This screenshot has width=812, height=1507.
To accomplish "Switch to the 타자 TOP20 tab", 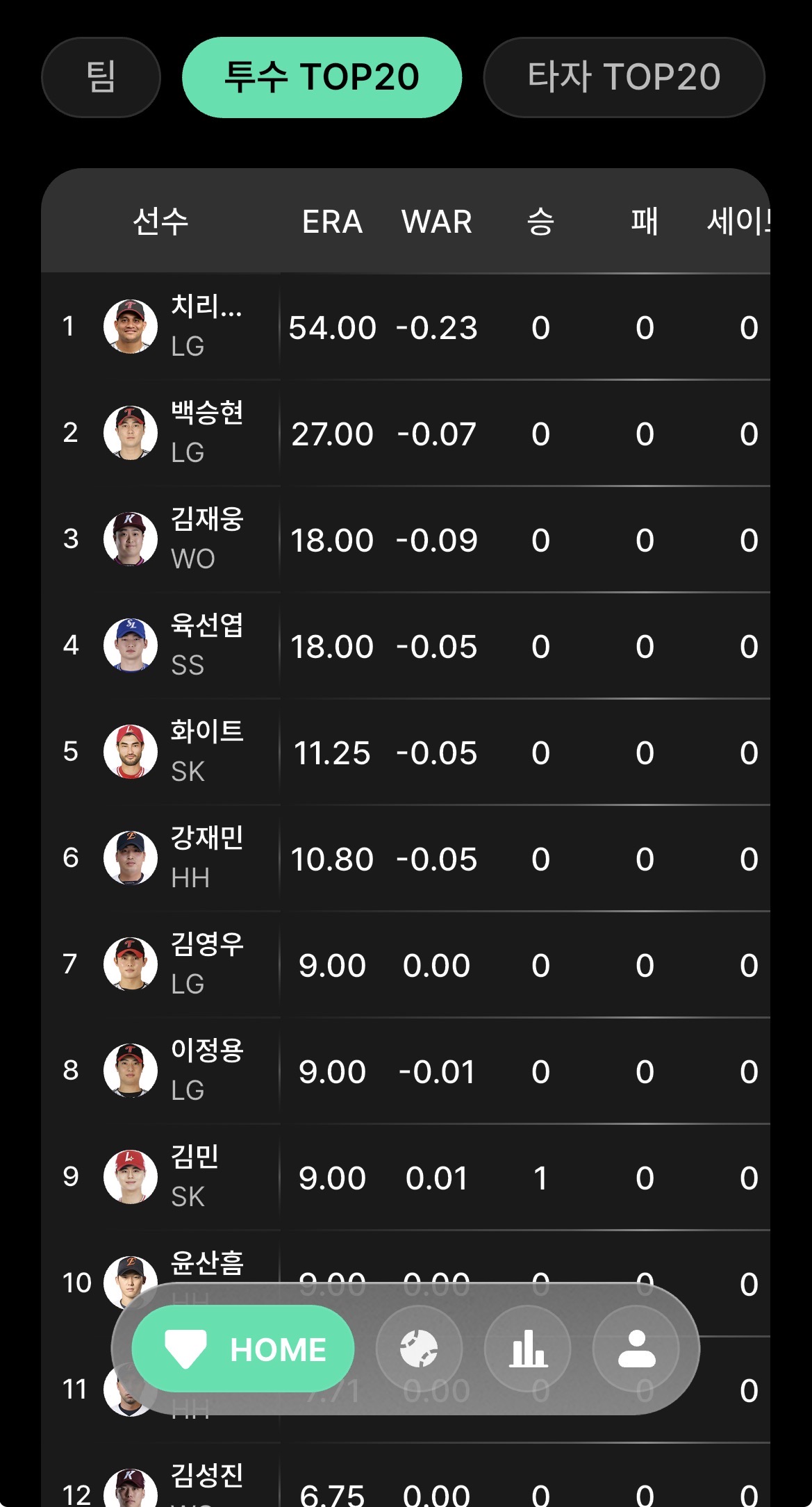I will [x=623, y=77].
